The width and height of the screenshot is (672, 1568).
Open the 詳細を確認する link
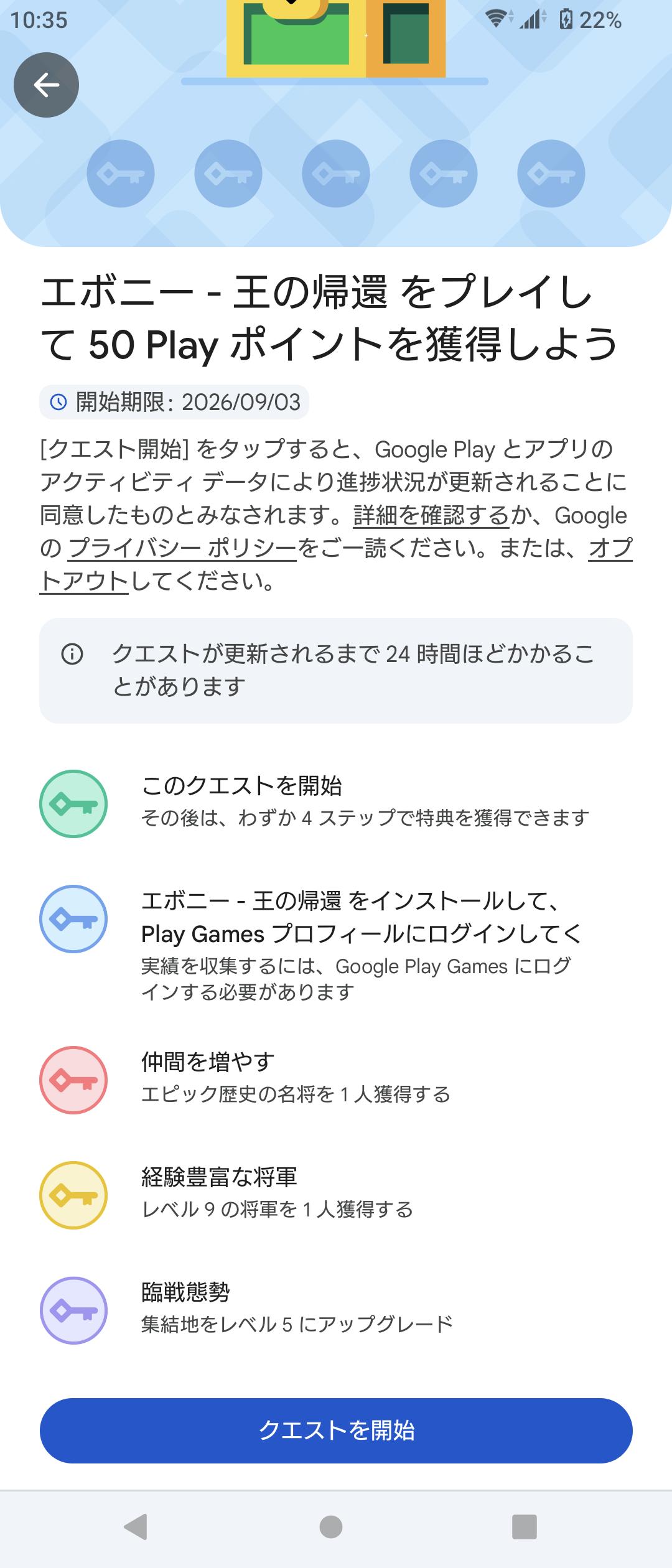pos(431,515)
